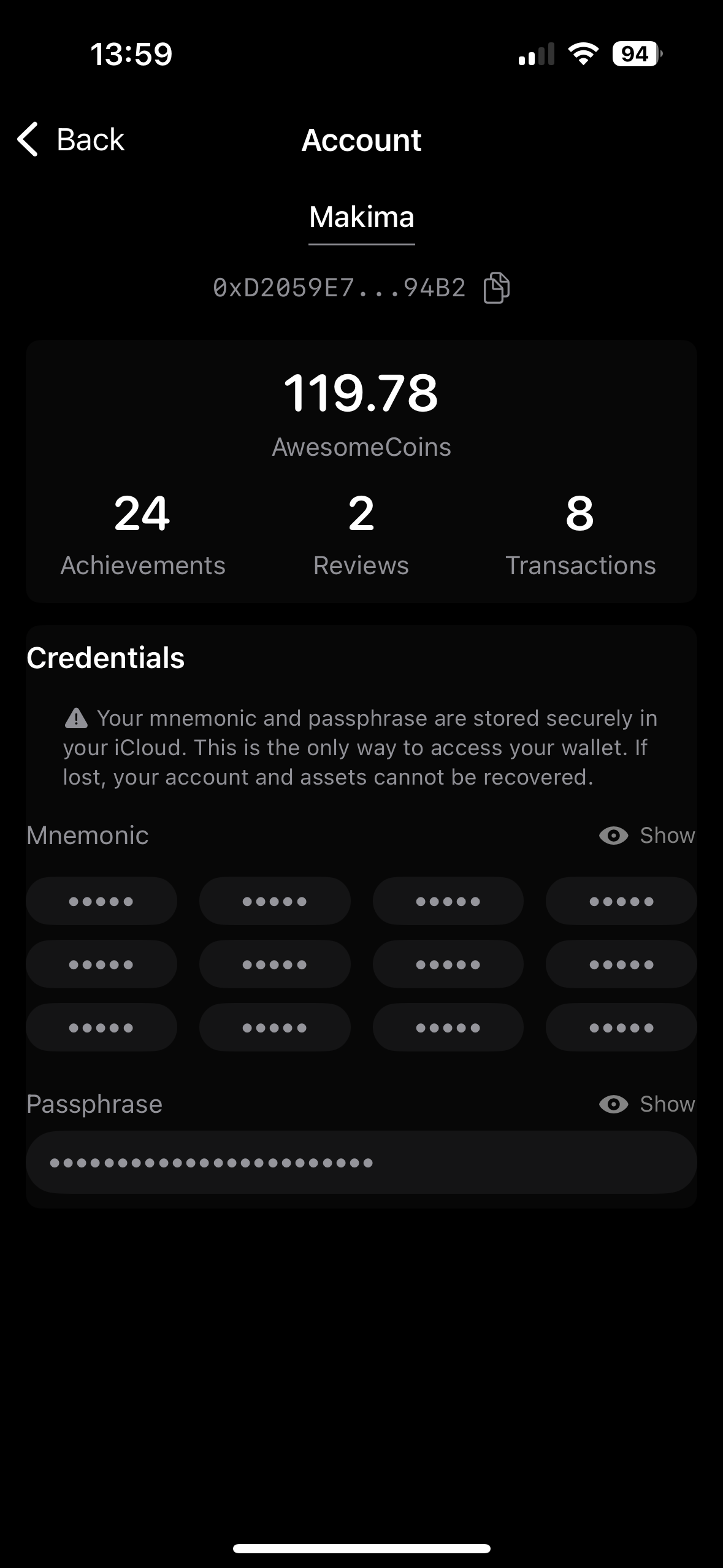Edit the account name Makima
The image size is (723, 1568).
(361, 217)
